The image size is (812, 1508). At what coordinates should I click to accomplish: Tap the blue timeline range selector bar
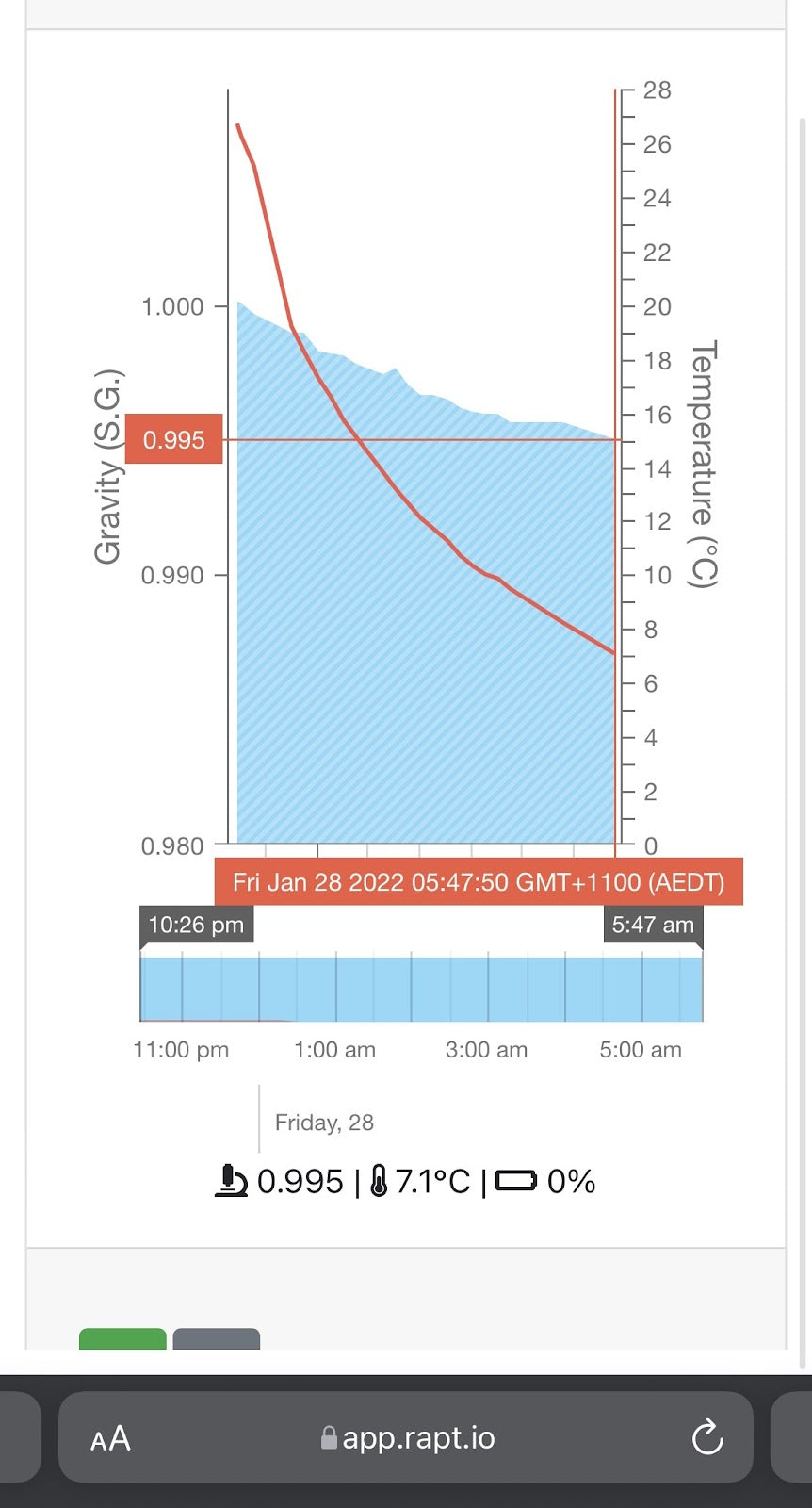[421, 989]
